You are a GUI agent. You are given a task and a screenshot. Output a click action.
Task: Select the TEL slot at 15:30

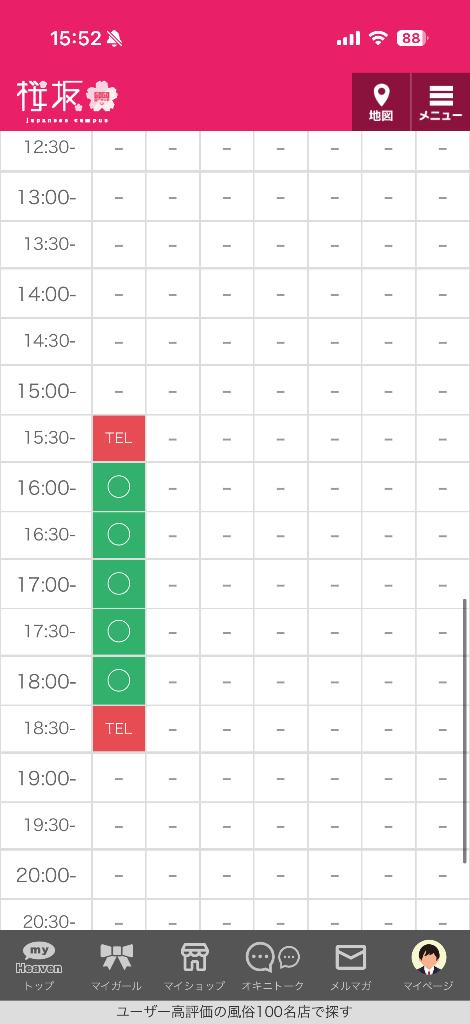(x=119, y=438)
